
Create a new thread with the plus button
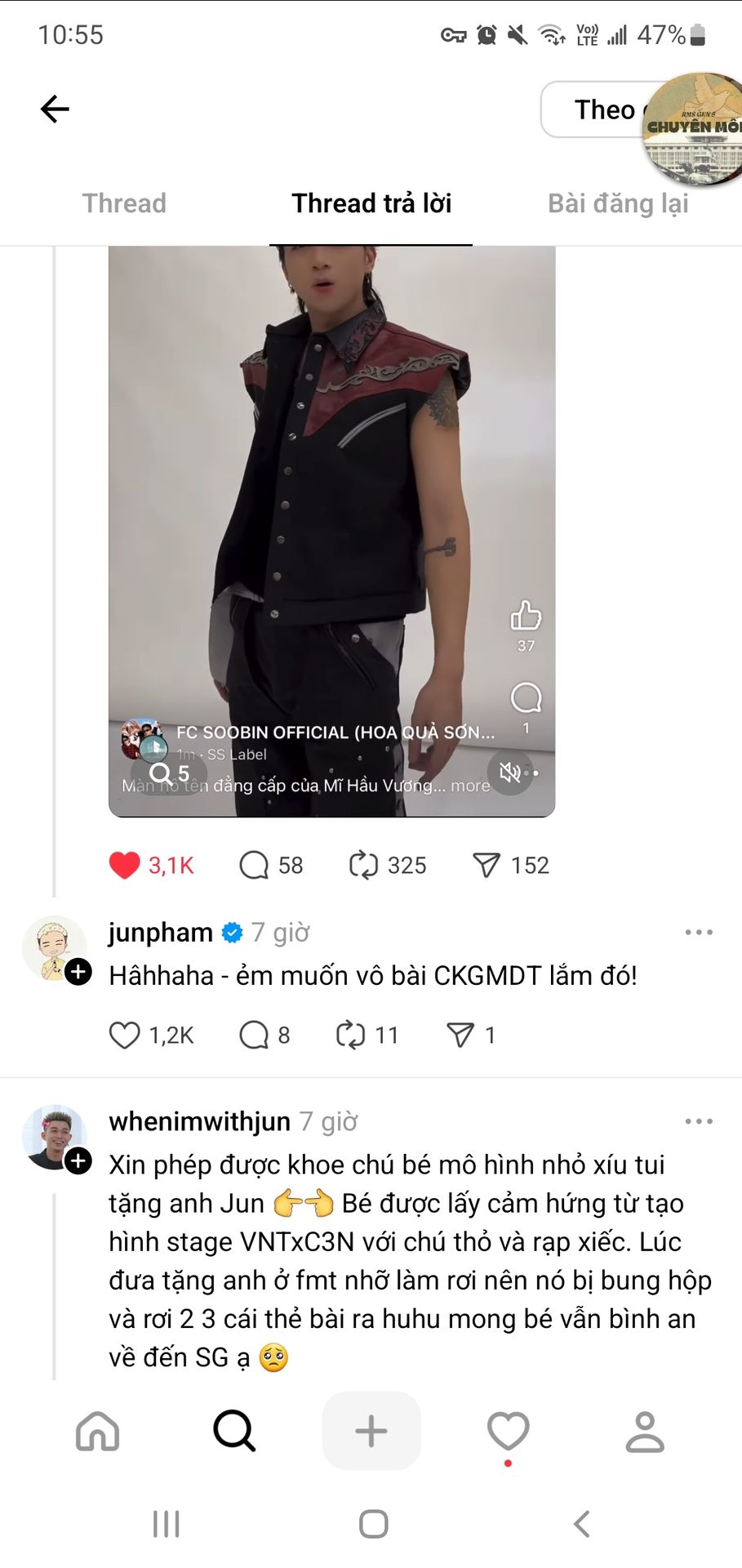[371, 1431]
